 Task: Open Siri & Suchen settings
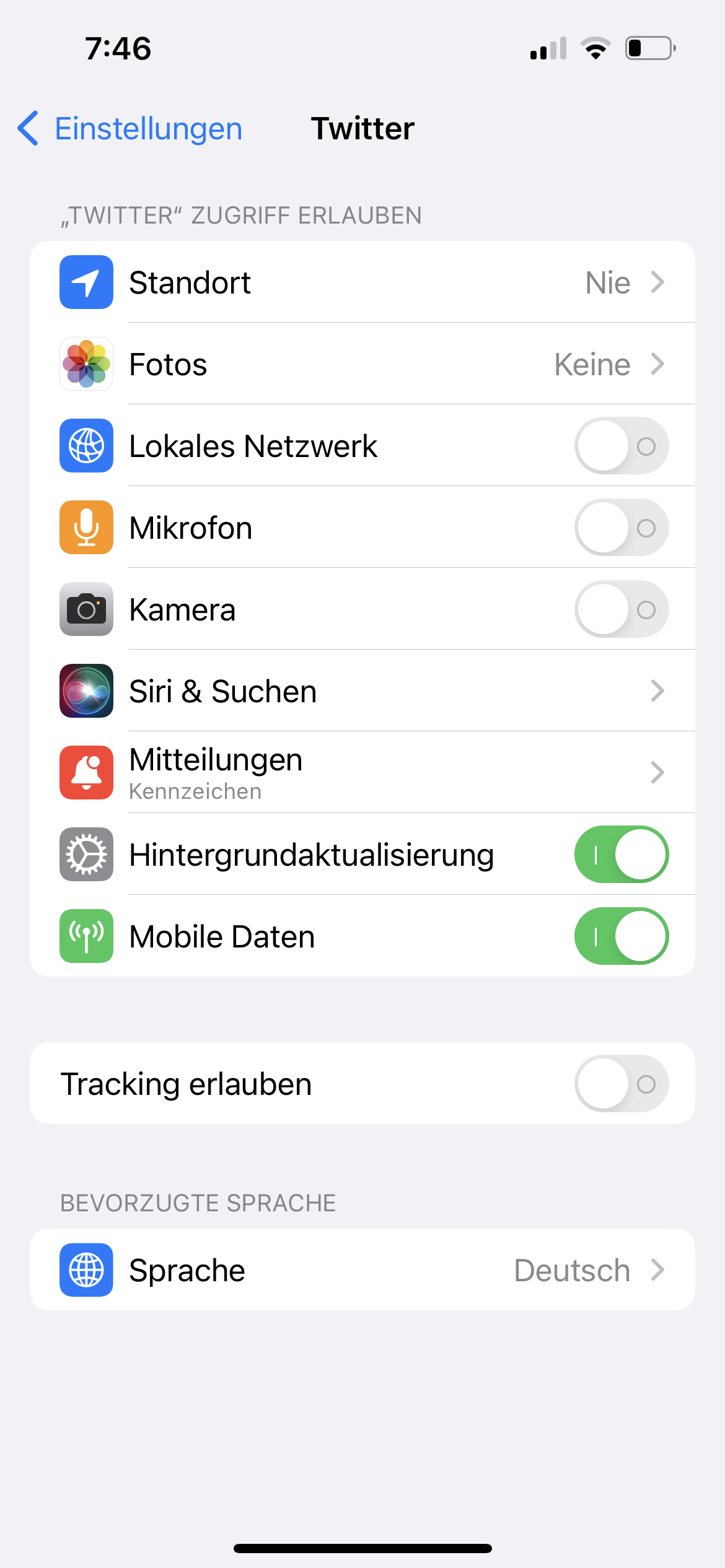(362, 691)
